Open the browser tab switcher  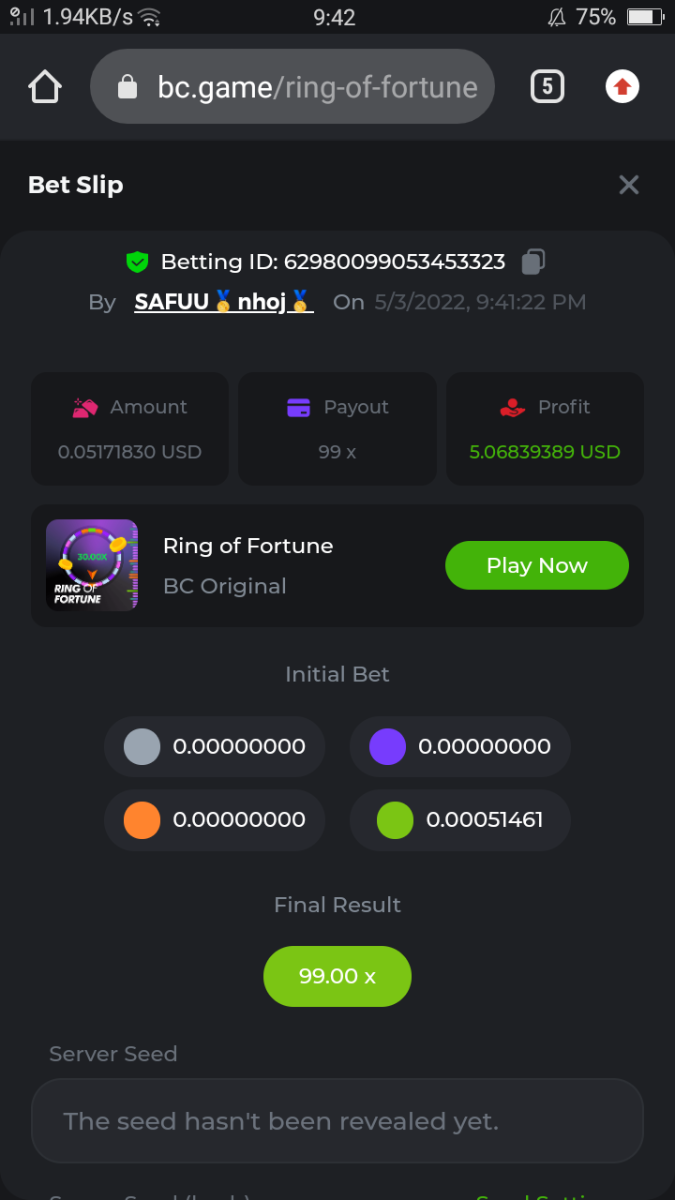(546, 87)
